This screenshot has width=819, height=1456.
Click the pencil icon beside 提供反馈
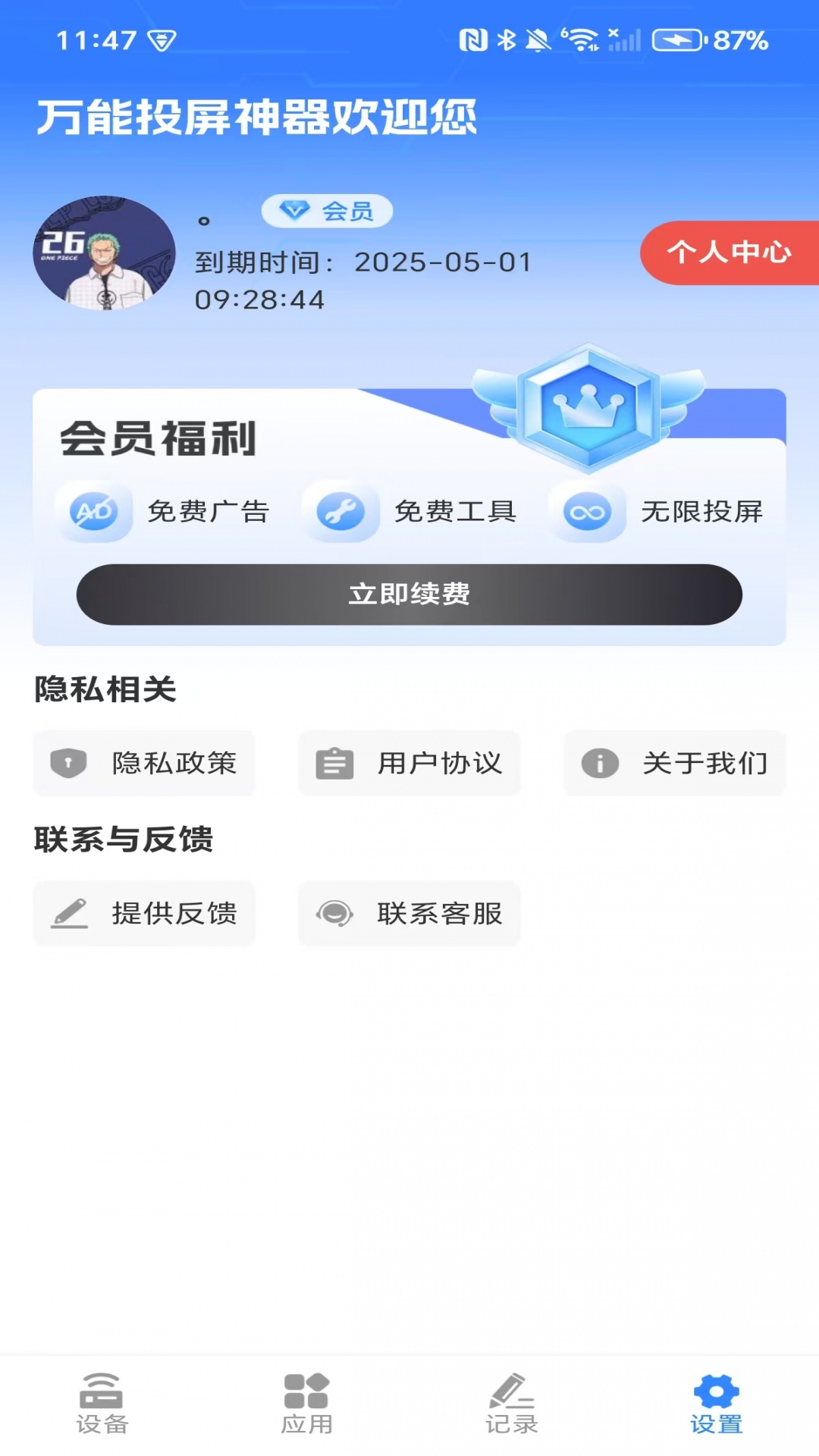point(69,914)
